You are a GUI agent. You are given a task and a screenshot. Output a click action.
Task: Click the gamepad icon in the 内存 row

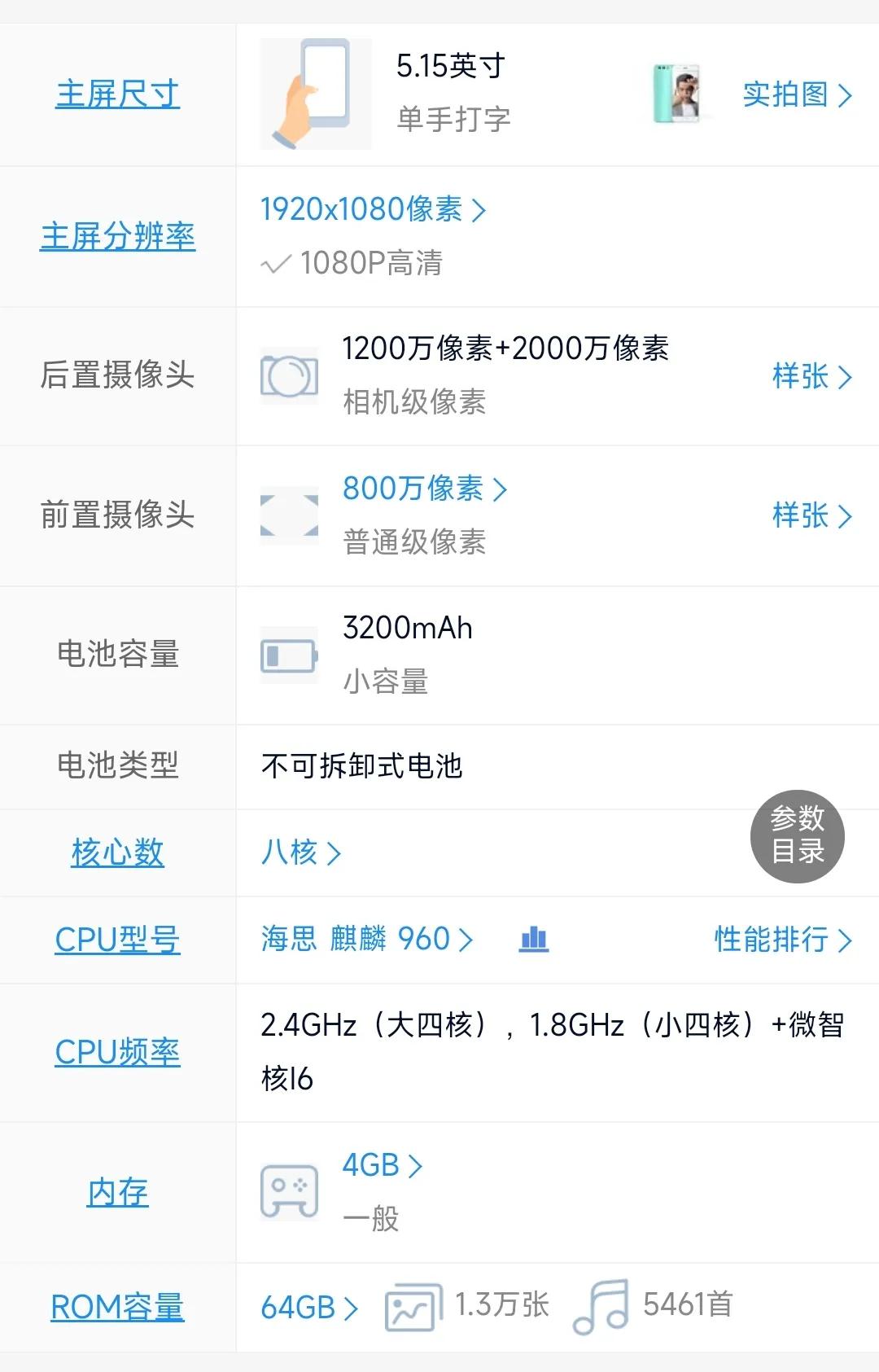[289, 1190]
